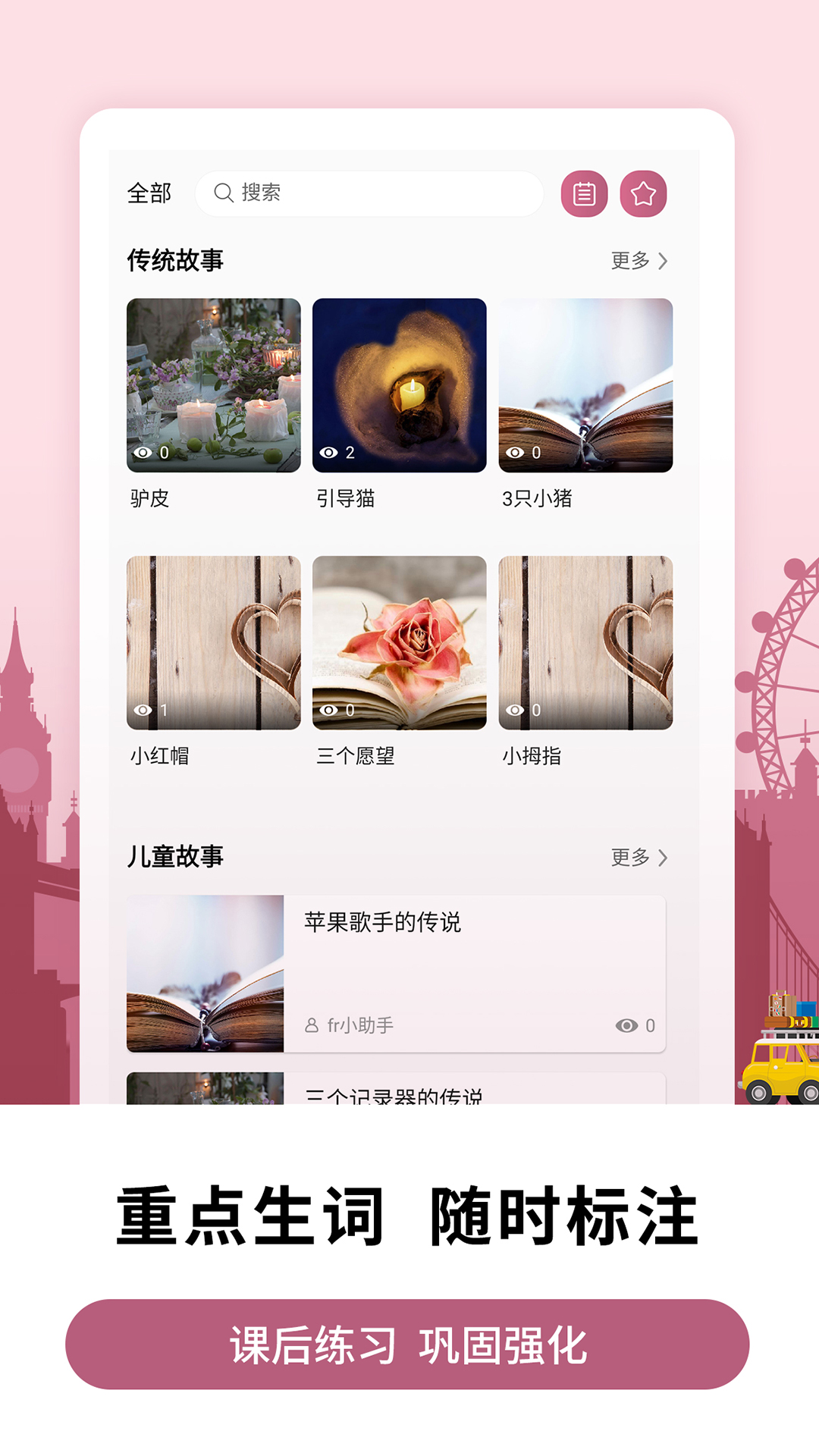Open the 驴皮 story thumbnail
This screenshot has width=819, height=1456.
coord(213,385)
